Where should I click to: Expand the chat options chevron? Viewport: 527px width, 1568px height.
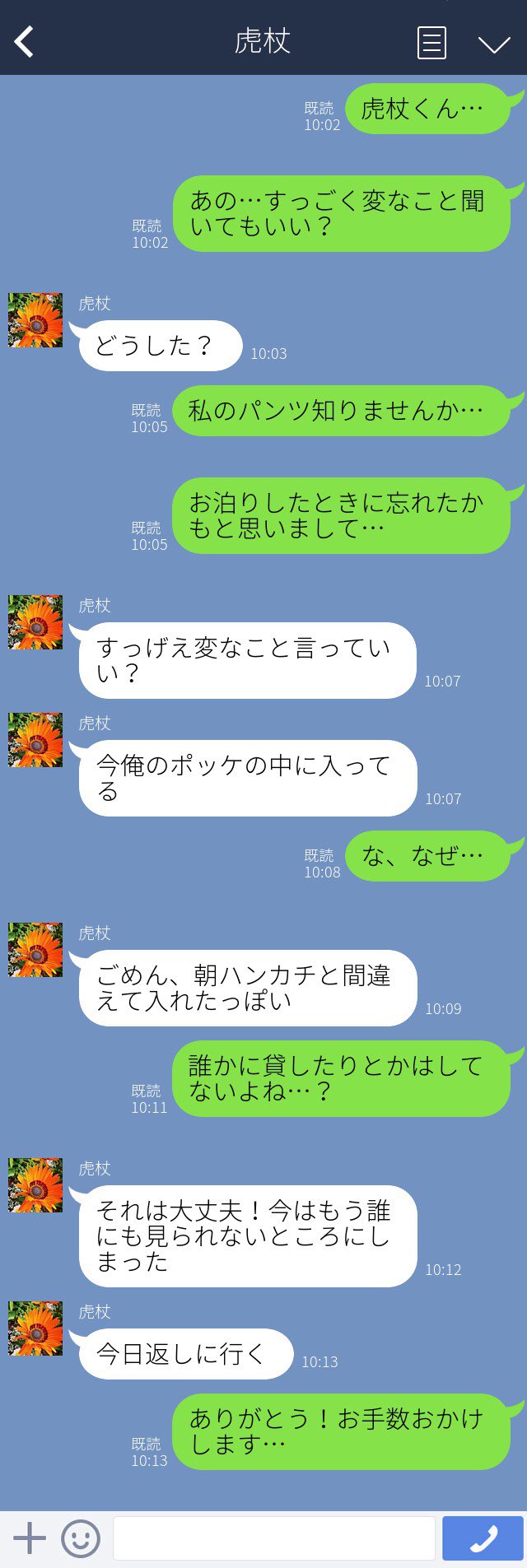tap(494, 44)
